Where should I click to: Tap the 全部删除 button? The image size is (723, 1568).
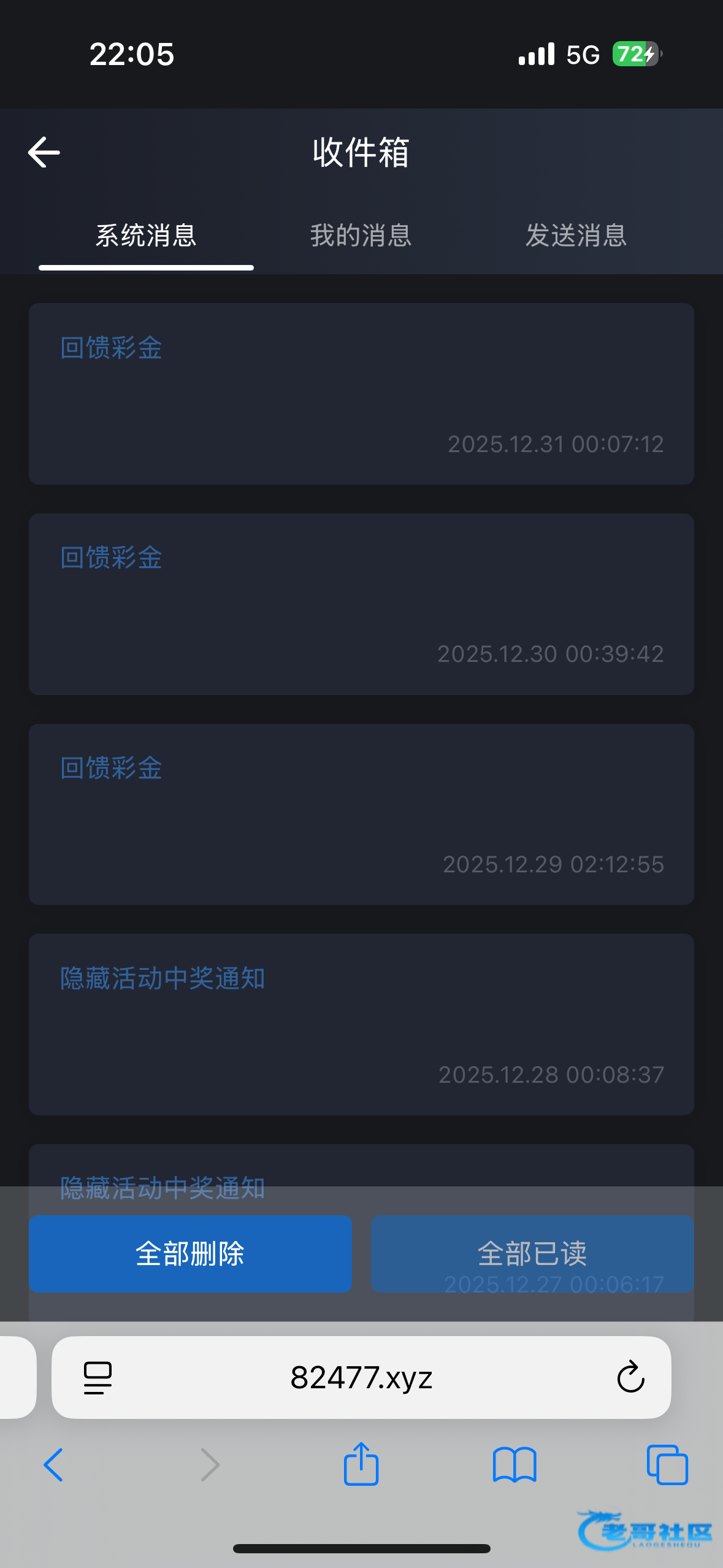click(190, 1253)
